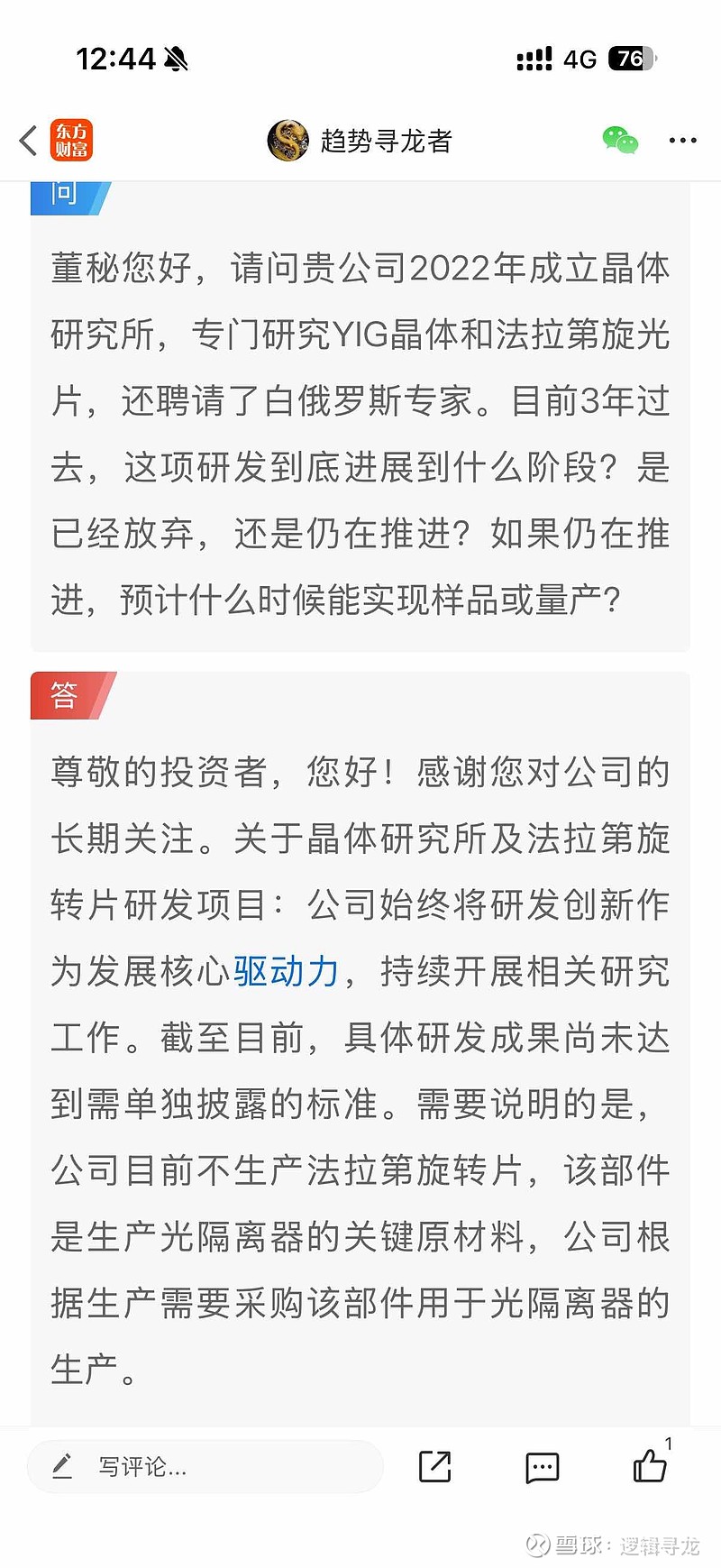Screen dimensions: 721x1568
Task: Tap the username 趋势寻龙者 in the header
Action: point(388,141)
